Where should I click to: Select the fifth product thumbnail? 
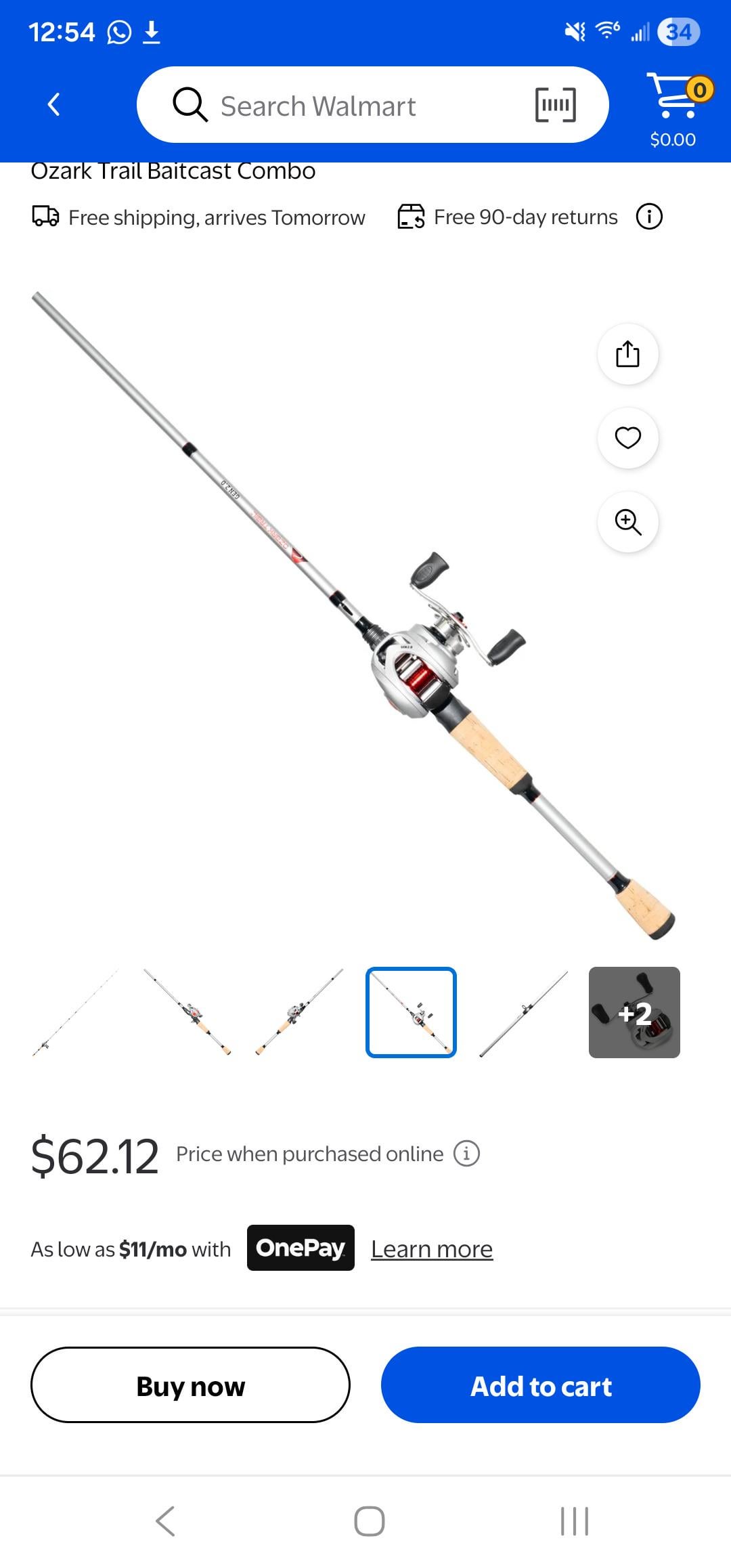[523, 1013]
